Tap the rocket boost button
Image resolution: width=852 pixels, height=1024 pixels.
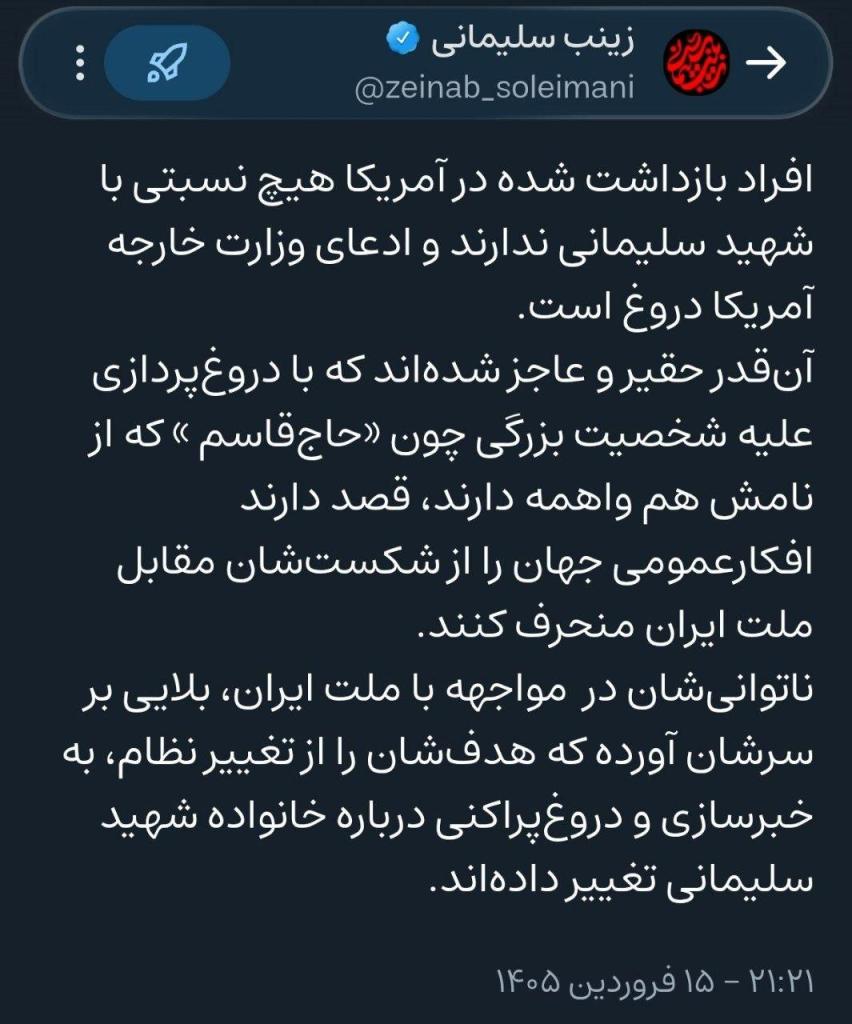167,64
